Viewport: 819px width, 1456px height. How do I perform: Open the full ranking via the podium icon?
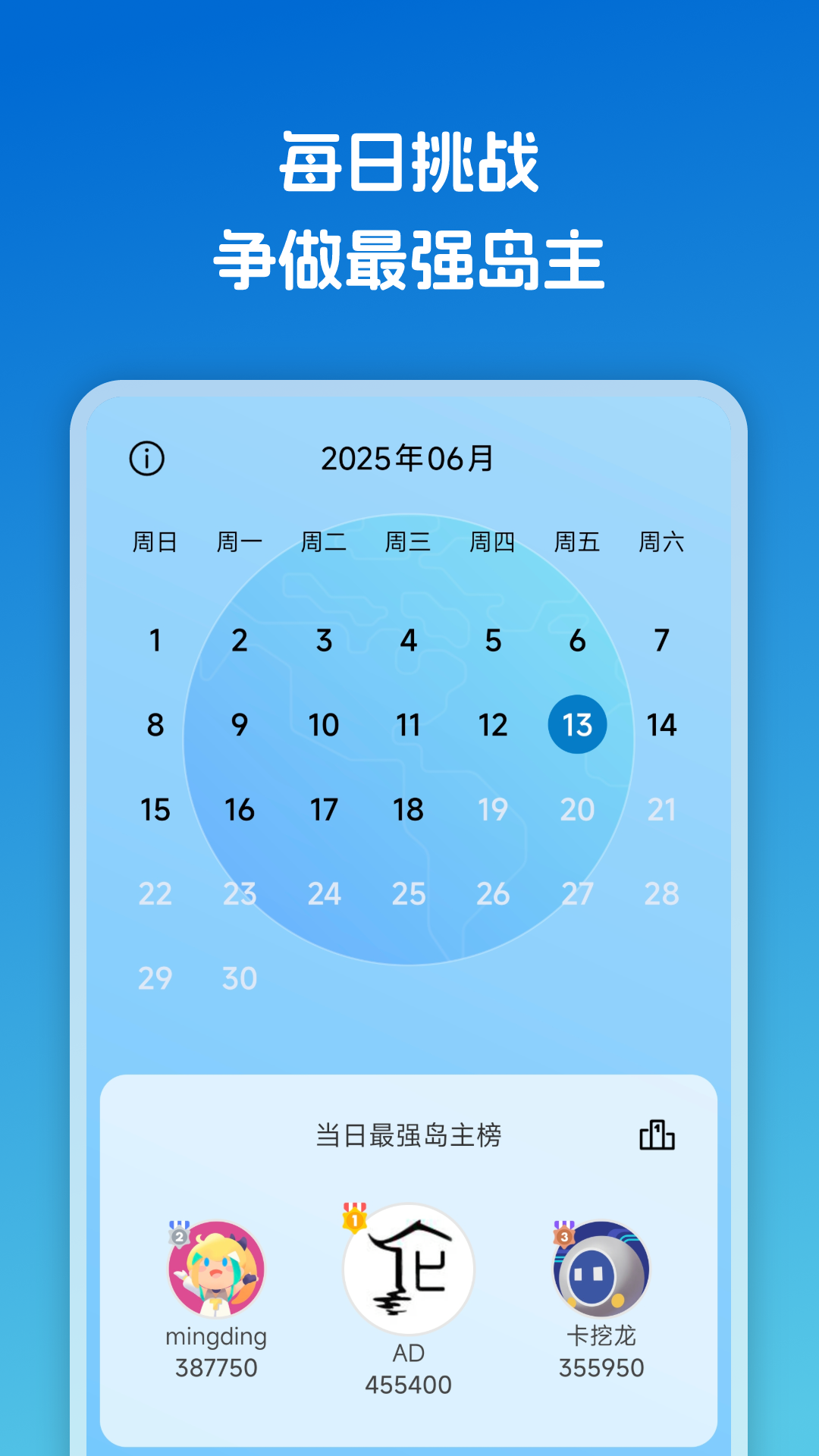pyautogui.click(x=657, y=1135)
